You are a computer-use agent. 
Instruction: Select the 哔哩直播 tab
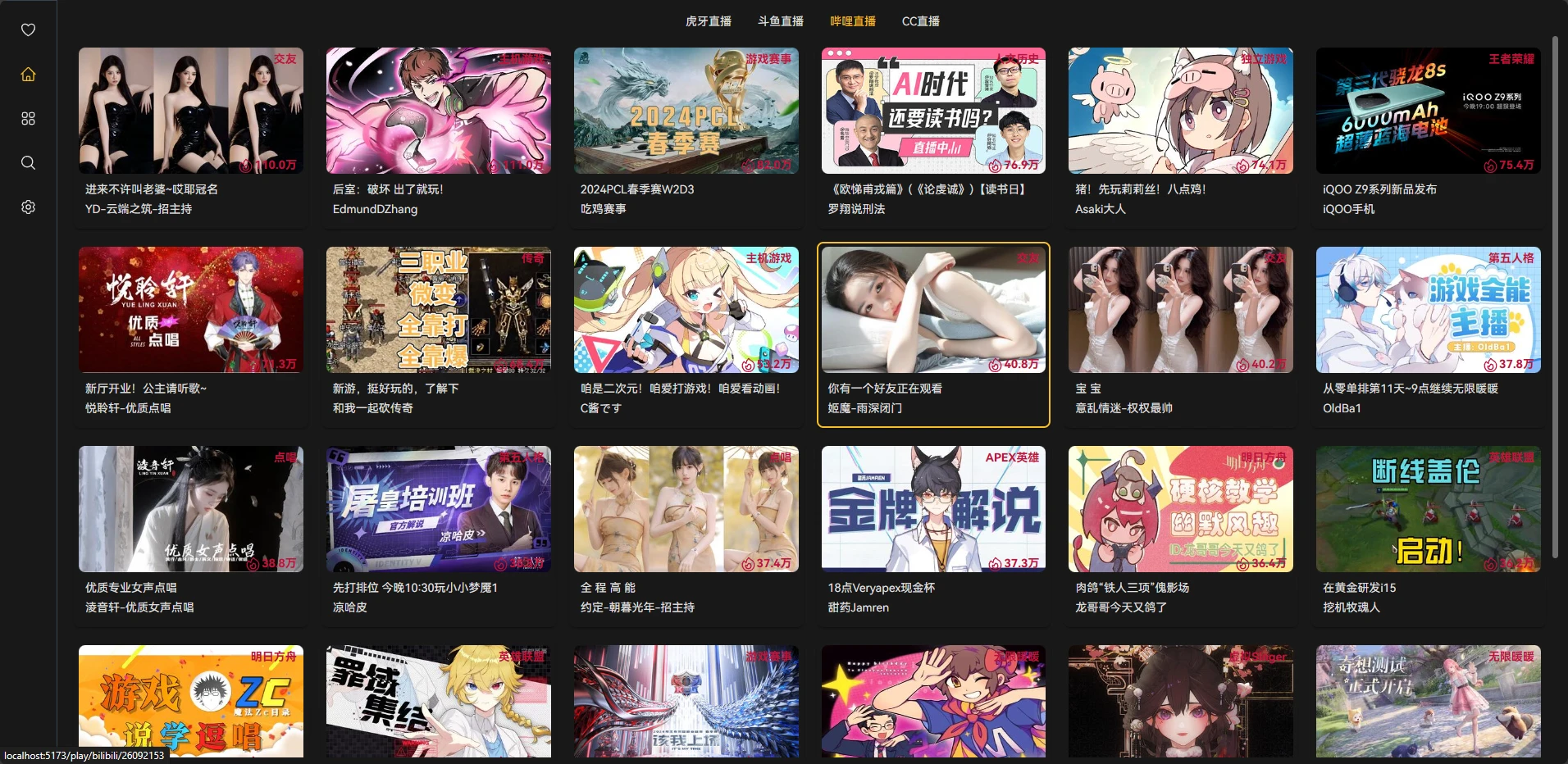(x=852, y=21)
